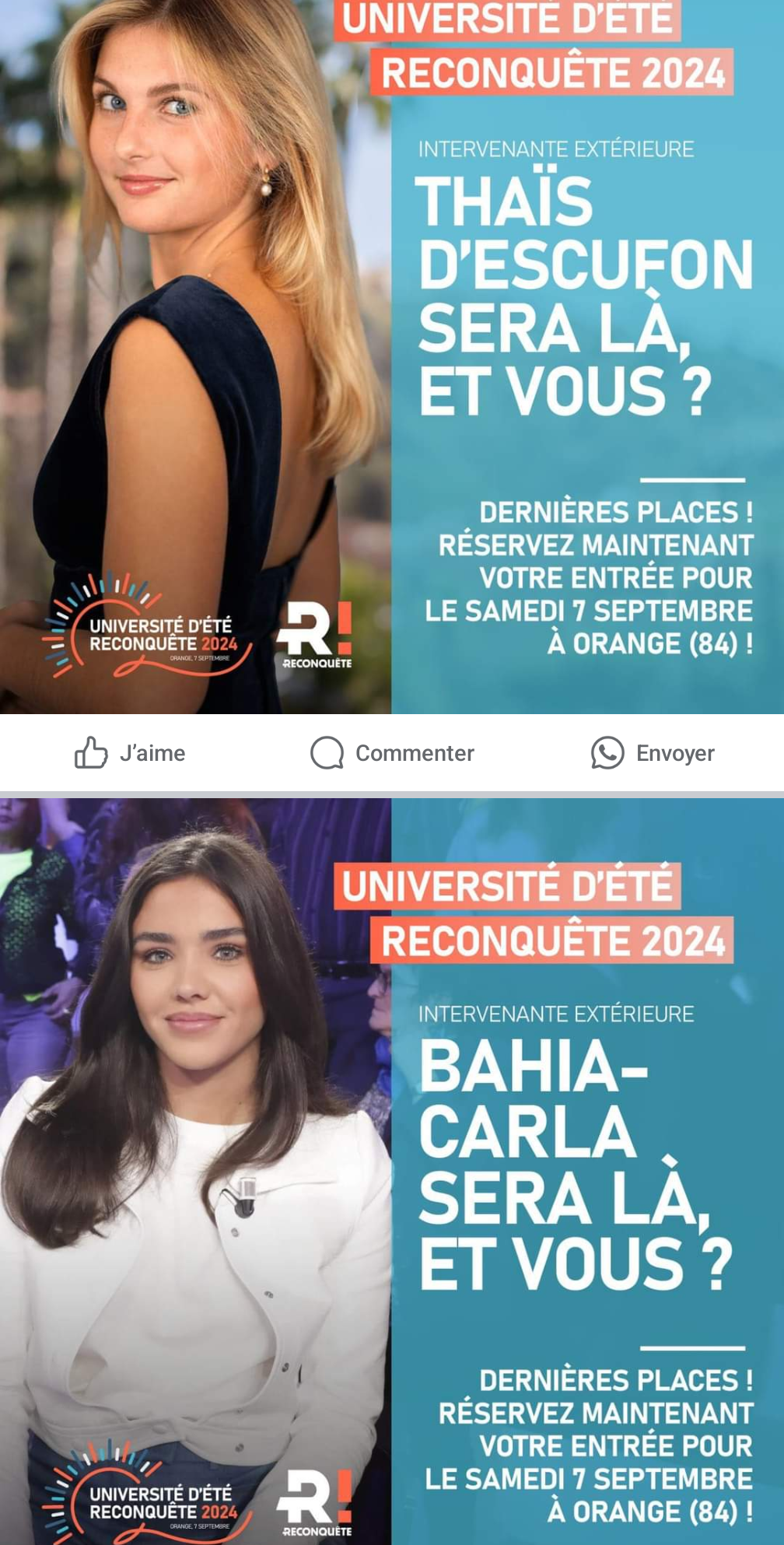
Task: Open the Thaïs d'Escufon poster image
Action: pyautogui.click(x=392, y=356)
